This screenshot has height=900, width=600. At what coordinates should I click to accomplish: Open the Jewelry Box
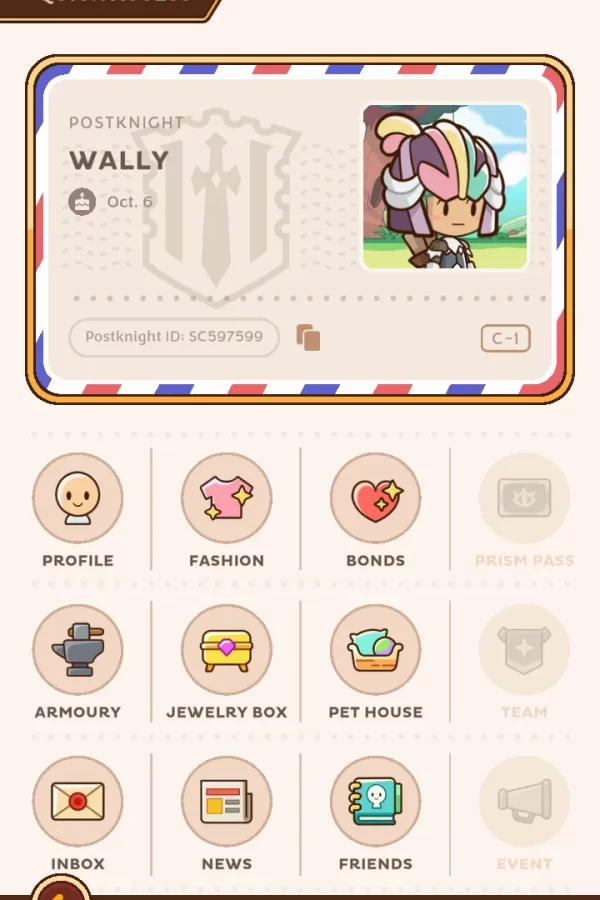227,650
